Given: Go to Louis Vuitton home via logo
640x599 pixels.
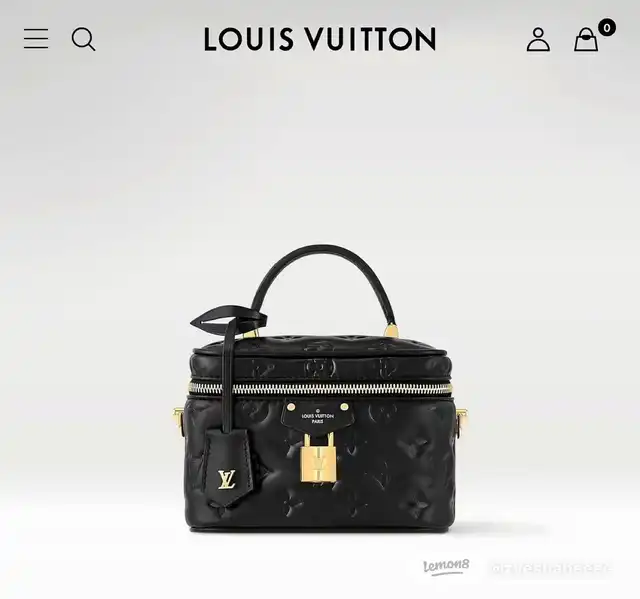Looking at the screenshot, I should coord(320,39).
